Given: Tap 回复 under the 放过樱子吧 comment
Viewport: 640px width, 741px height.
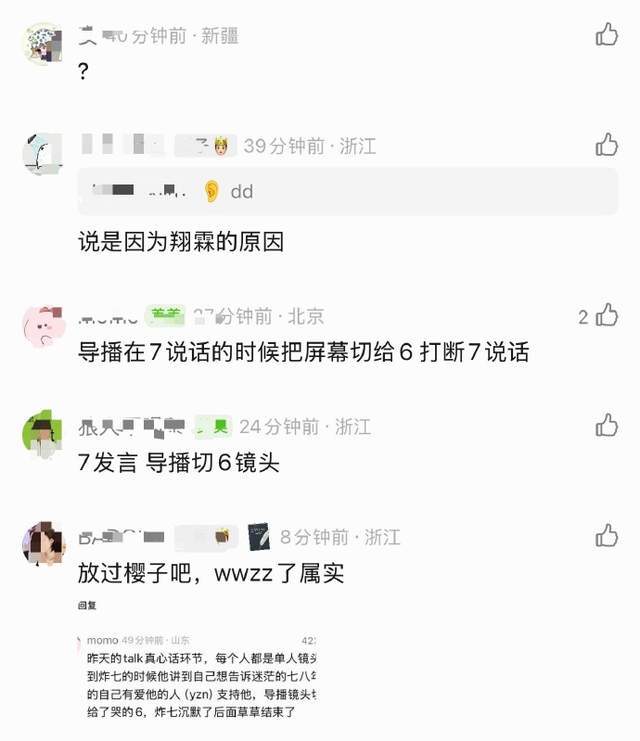Looking at the screenshot, I should click(x=87, y=605).
